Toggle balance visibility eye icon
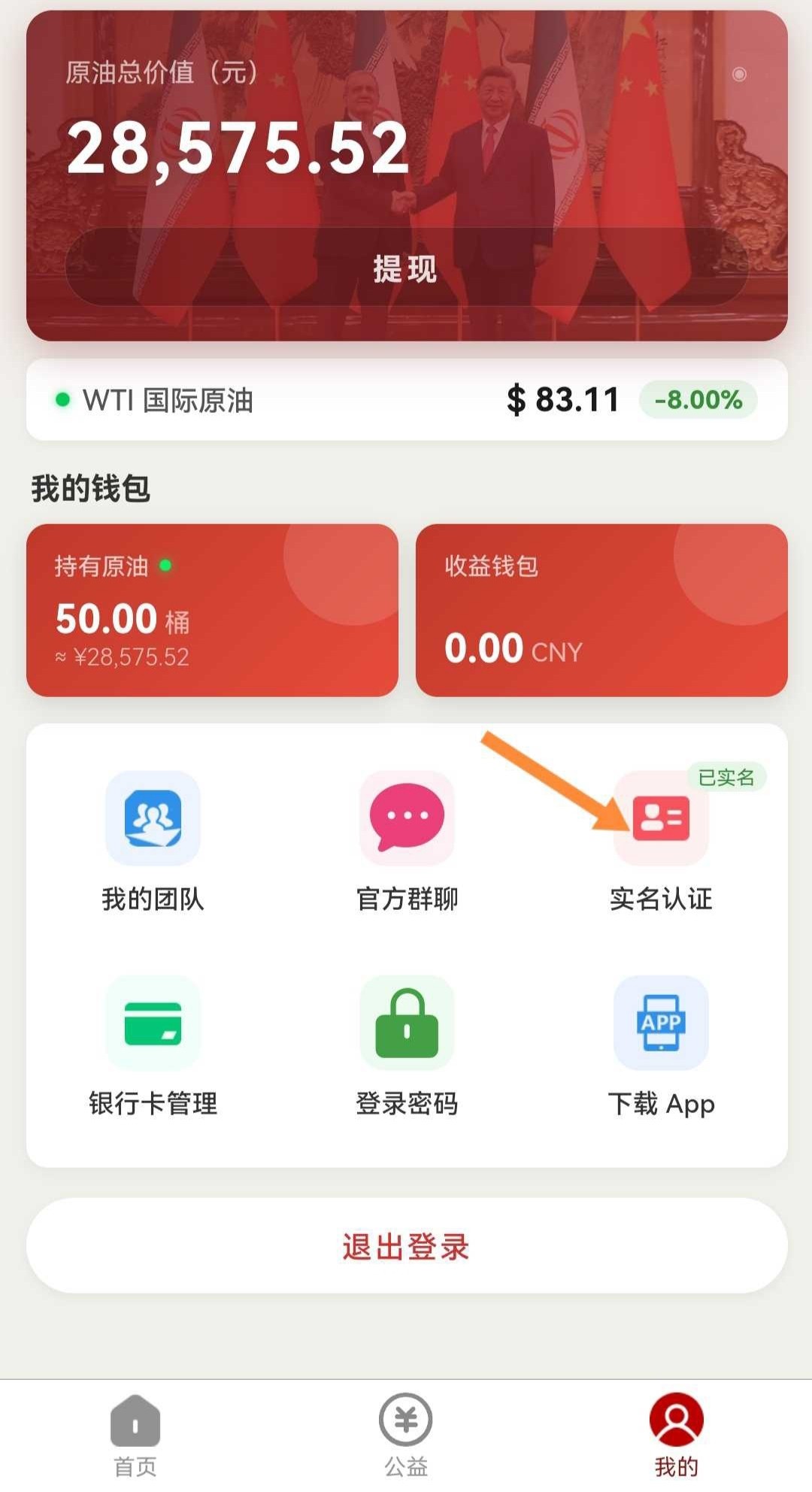Viewport: 812px width, 1492px height. pos(739,74)
